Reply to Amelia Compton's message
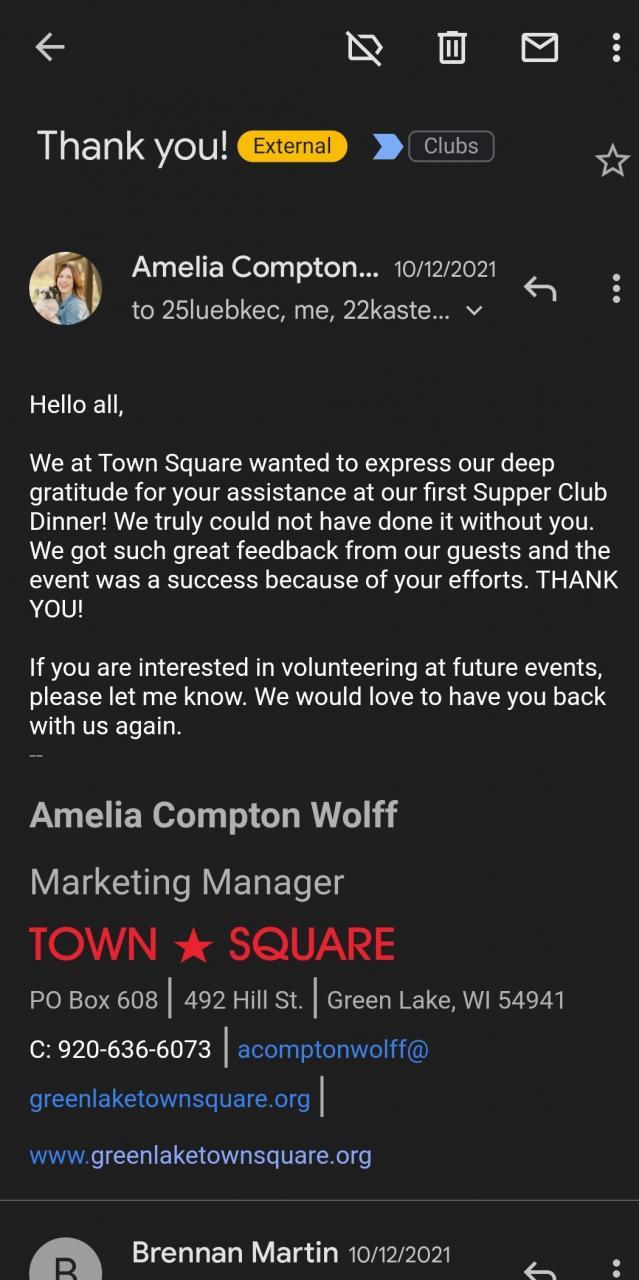Image resolution: width=639 pixels, height=1280 pixels. coord(540,289)
